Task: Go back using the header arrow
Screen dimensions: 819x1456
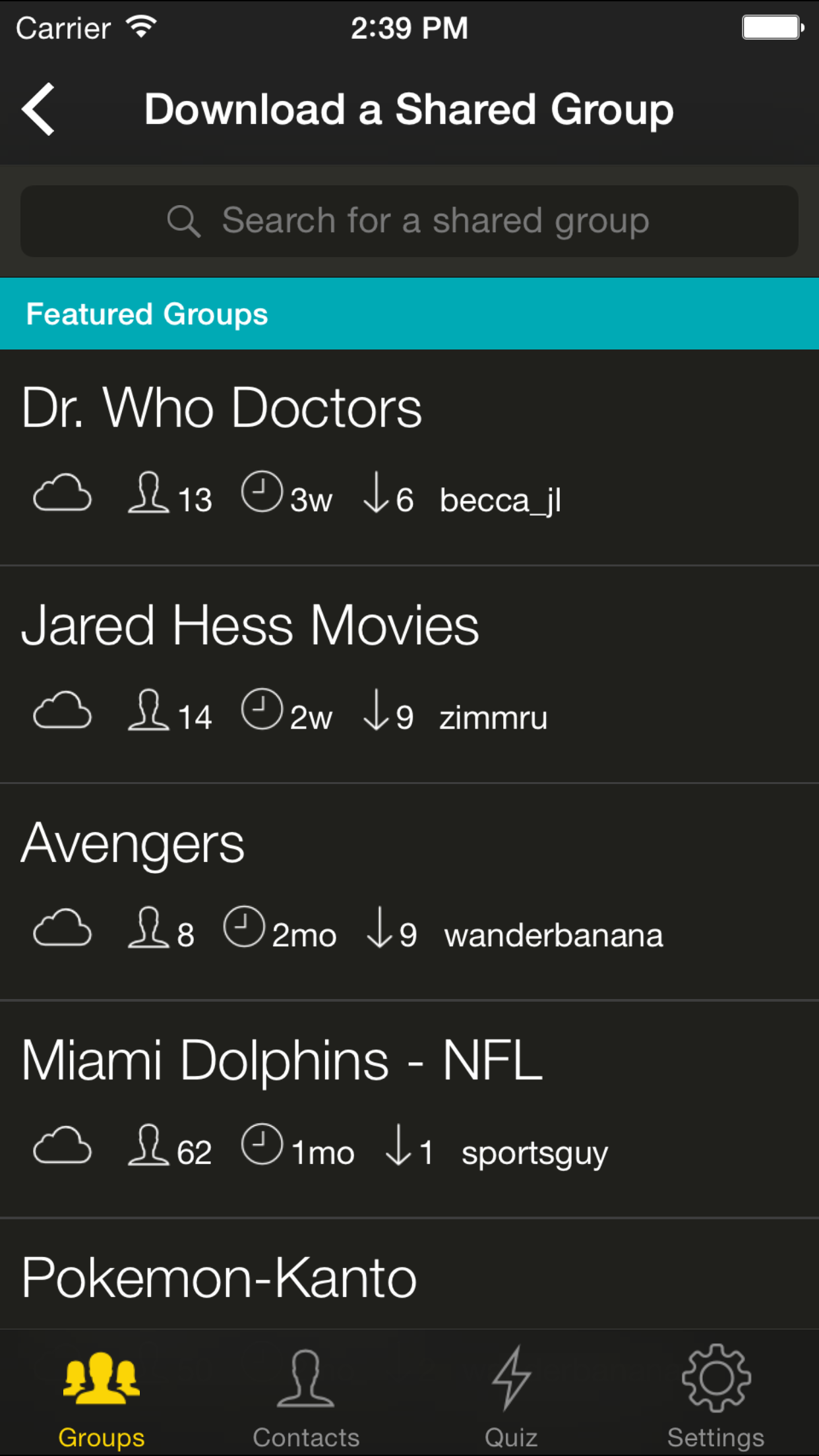Action: pos(38,109)
